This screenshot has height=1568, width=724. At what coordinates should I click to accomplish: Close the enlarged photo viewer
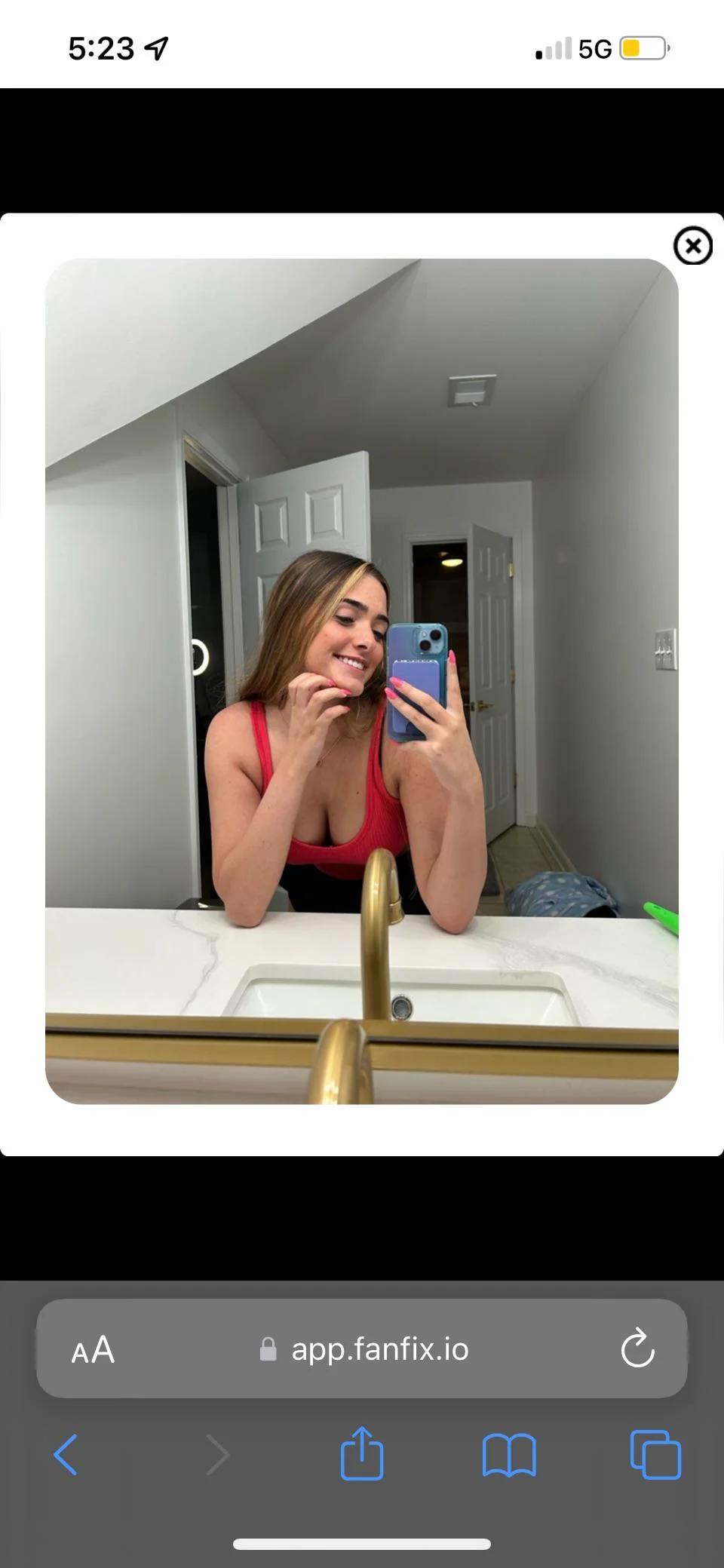click(x=692, y=246)
